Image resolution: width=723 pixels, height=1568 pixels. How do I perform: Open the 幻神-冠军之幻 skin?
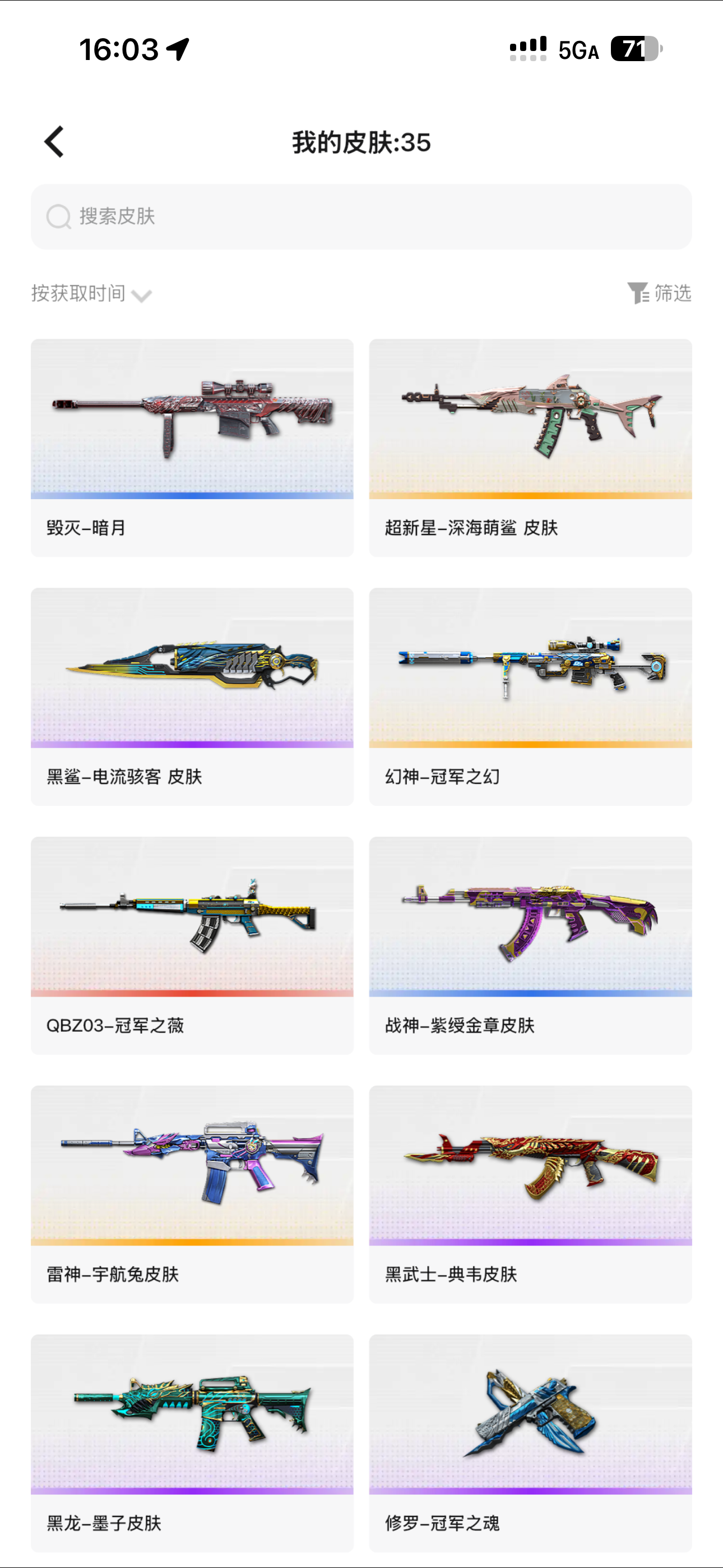click(x=530, y=696)
